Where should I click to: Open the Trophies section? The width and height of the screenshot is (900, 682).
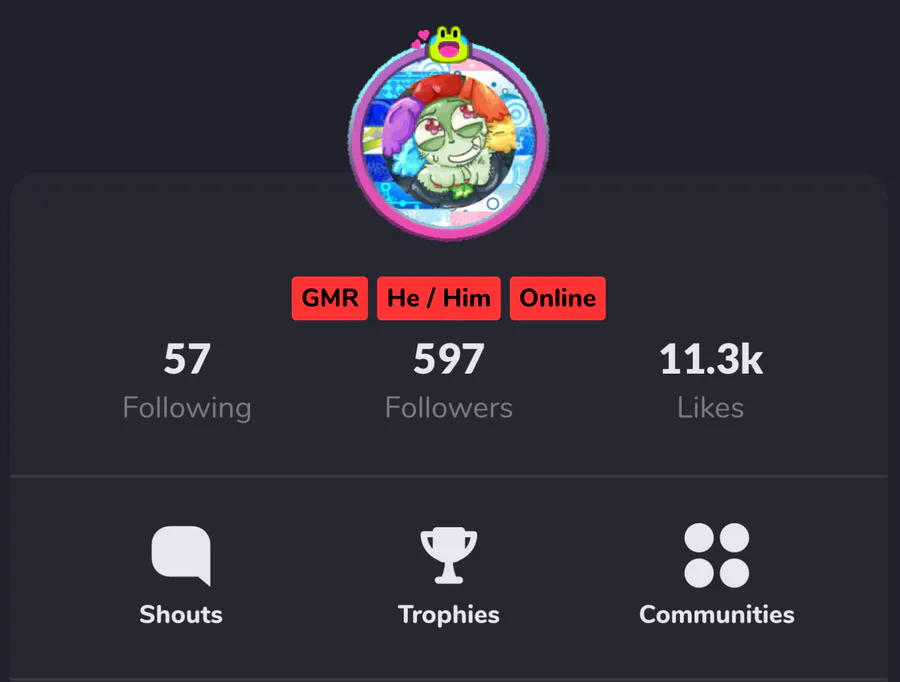tap(448, 575)
